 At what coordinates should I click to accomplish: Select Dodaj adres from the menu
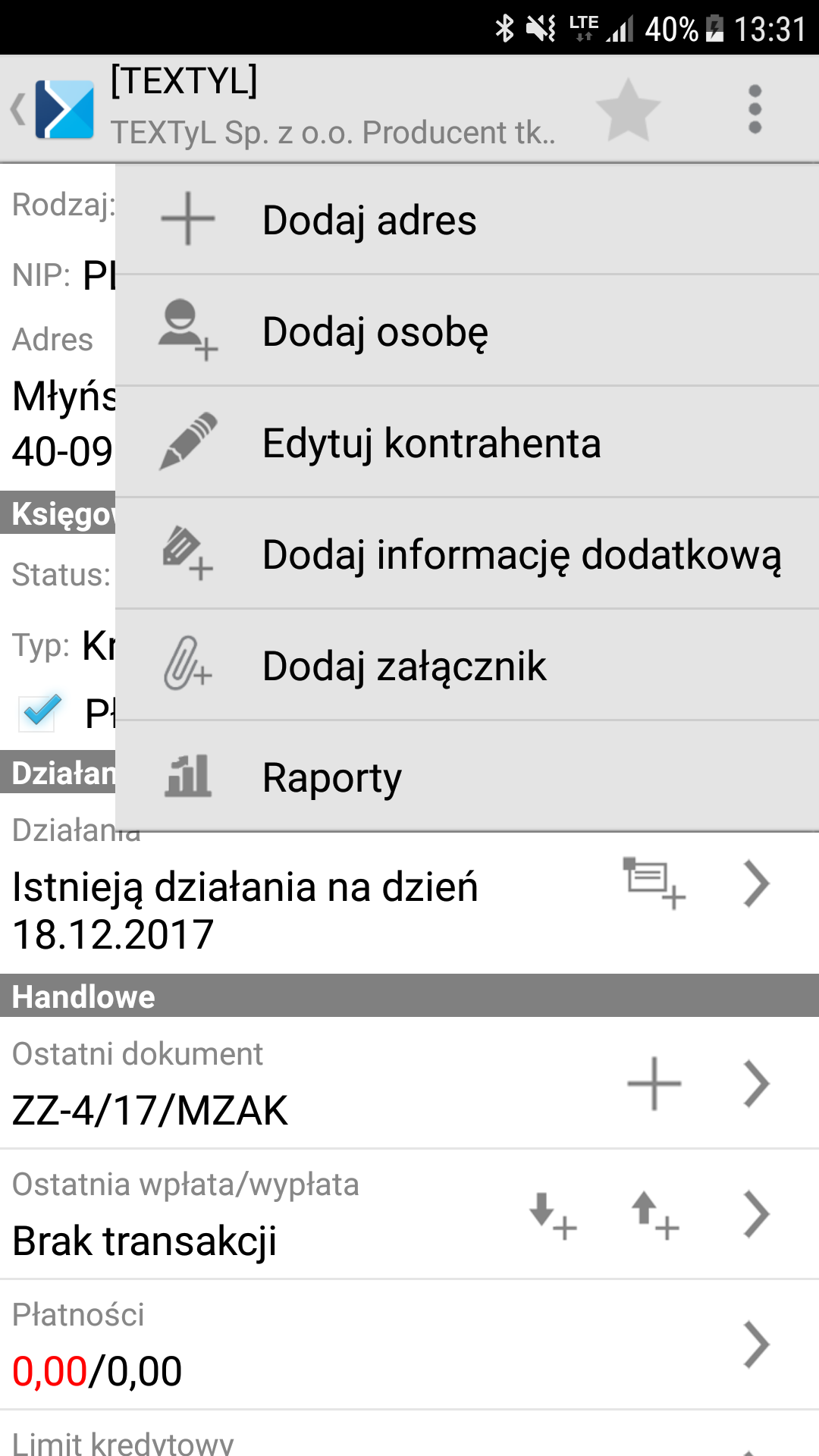[467, 219]
